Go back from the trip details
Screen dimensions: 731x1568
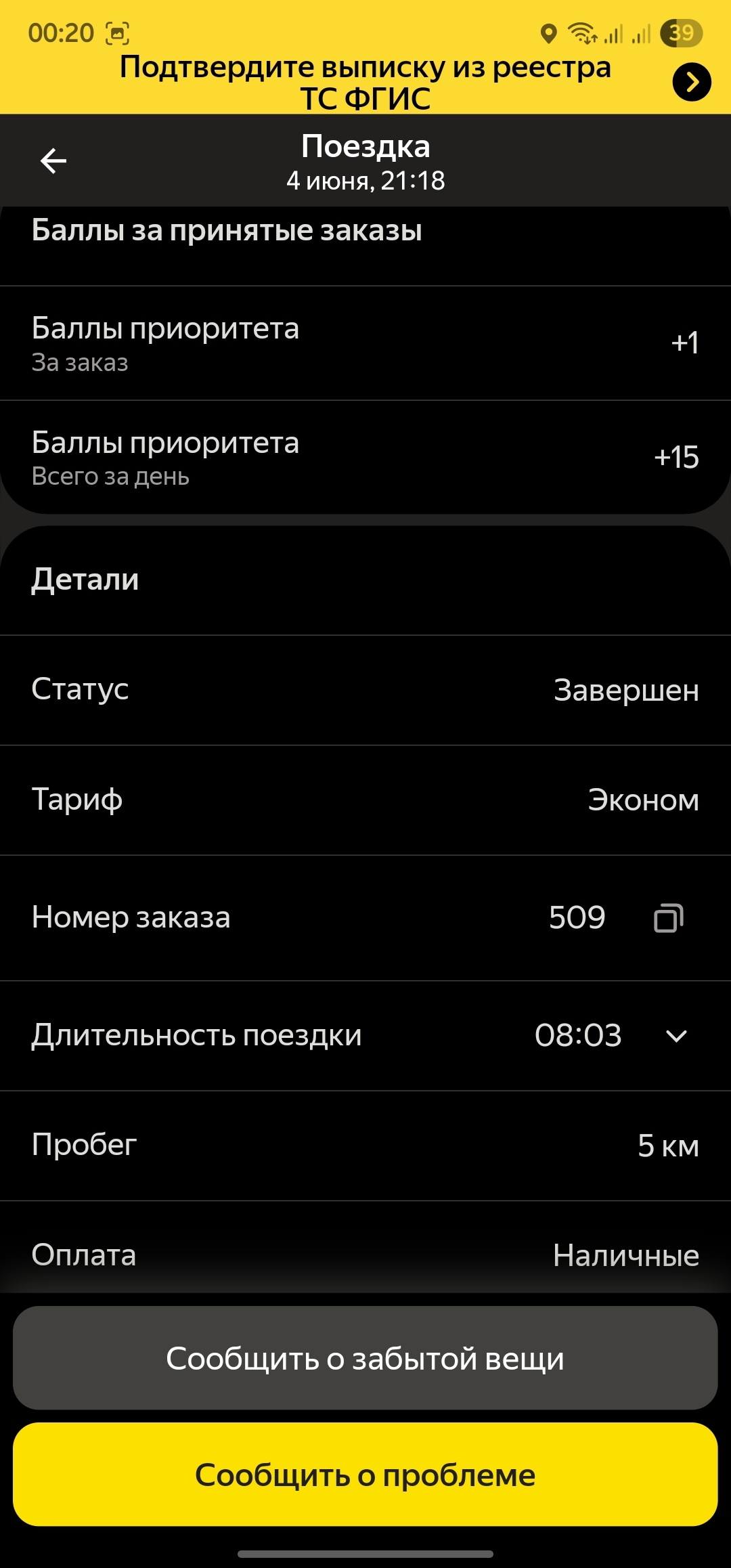coord(53,161)
